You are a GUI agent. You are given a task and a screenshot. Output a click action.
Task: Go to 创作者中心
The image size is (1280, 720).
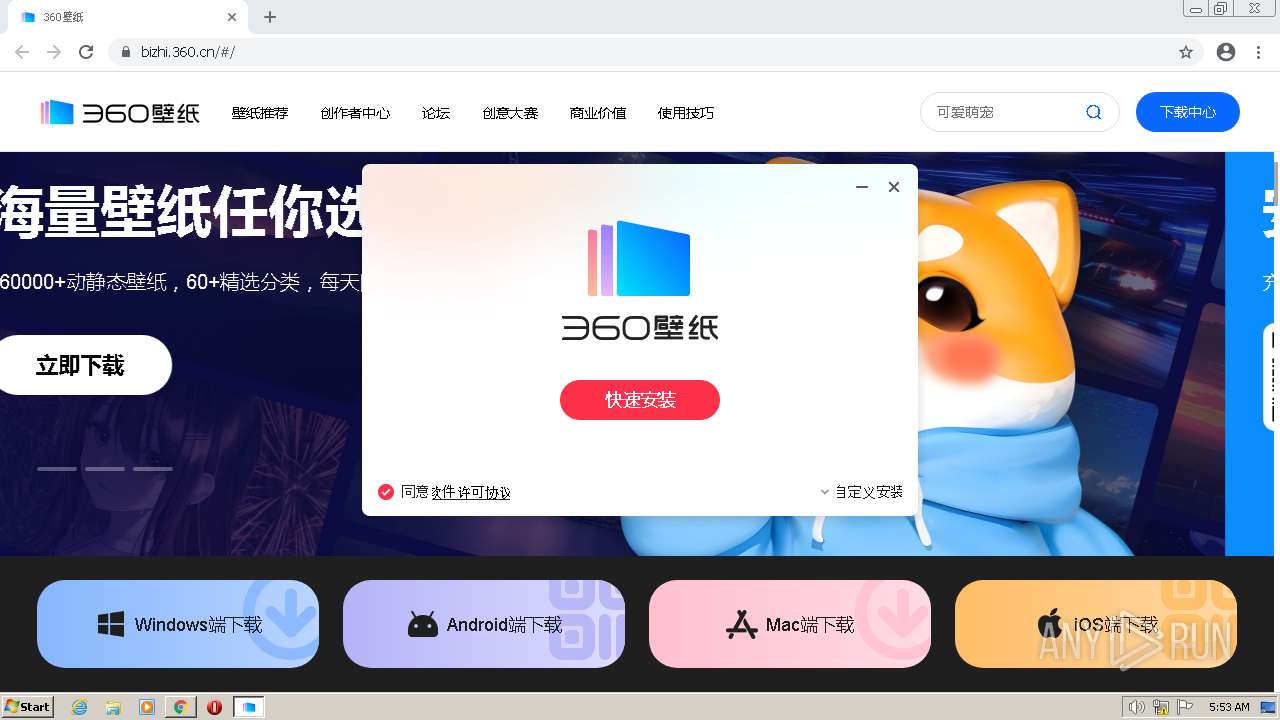coord(355,113)
